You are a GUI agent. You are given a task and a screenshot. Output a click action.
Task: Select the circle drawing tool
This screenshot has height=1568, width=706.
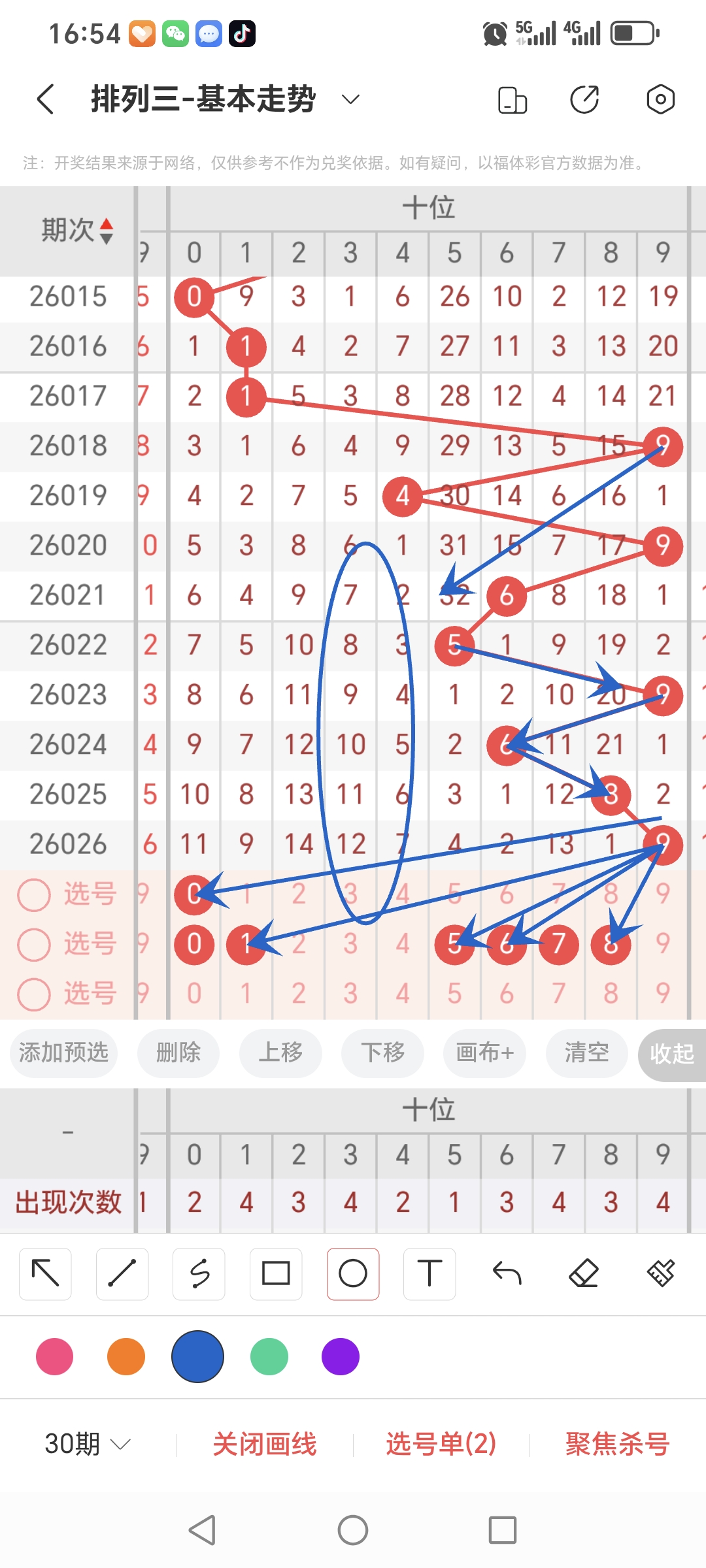point(352,1273)
